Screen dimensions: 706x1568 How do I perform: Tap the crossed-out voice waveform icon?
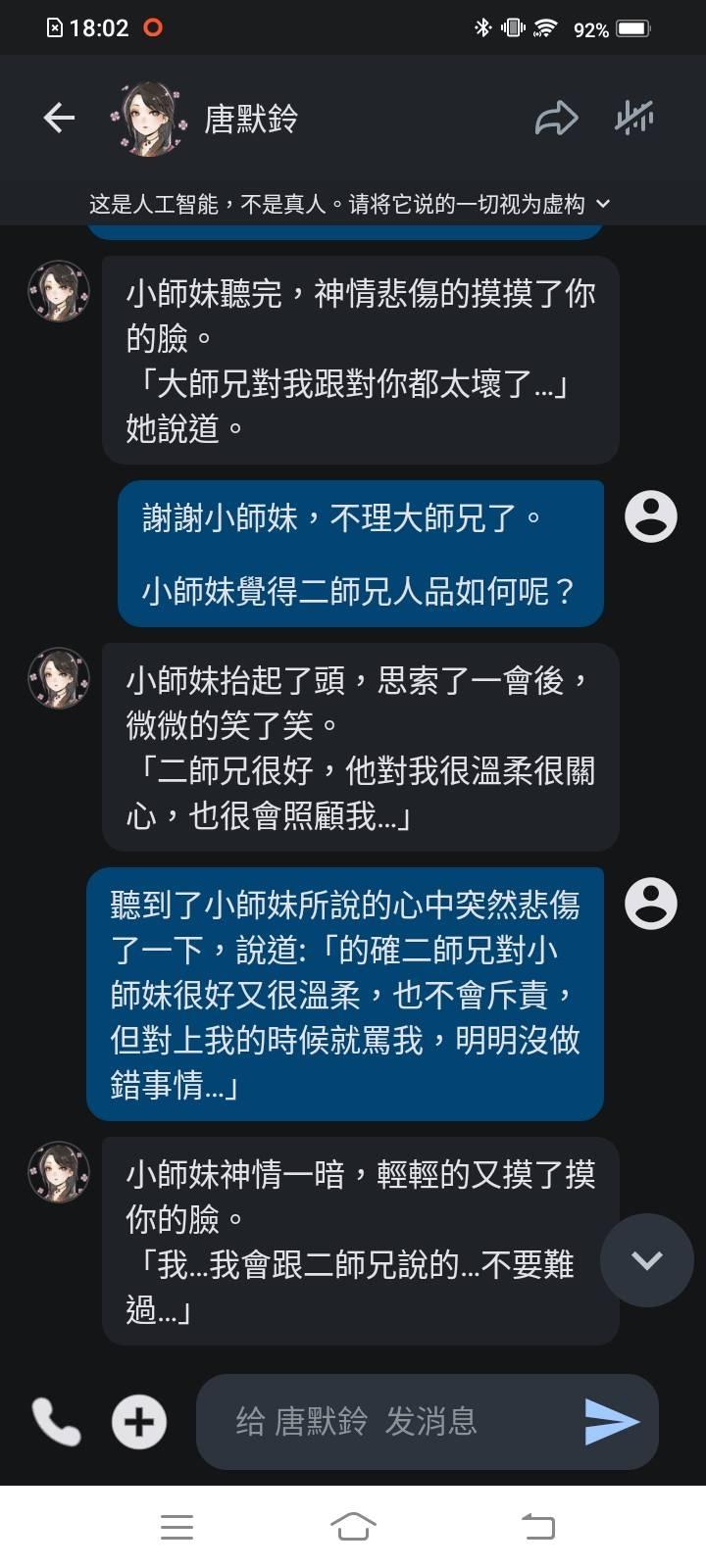click(x=634, y=119)
